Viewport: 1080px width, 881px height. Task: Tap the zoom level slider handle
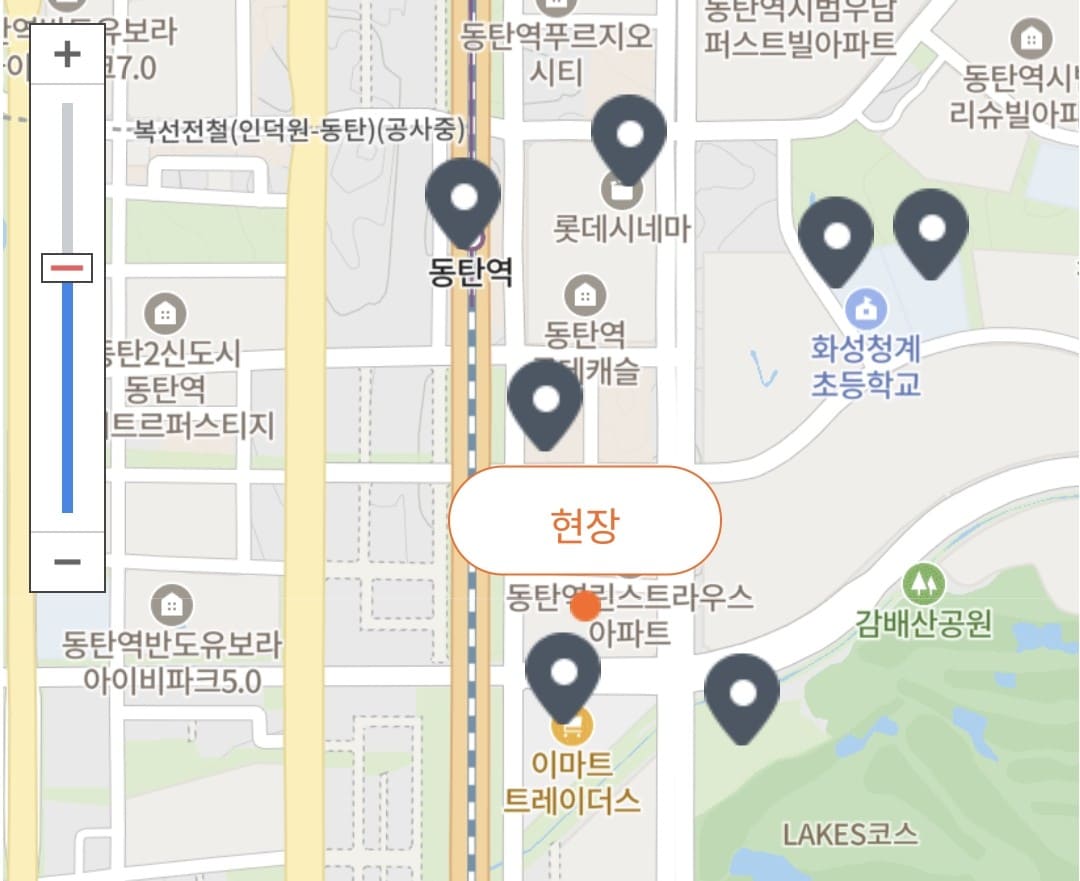click(67, 268)
